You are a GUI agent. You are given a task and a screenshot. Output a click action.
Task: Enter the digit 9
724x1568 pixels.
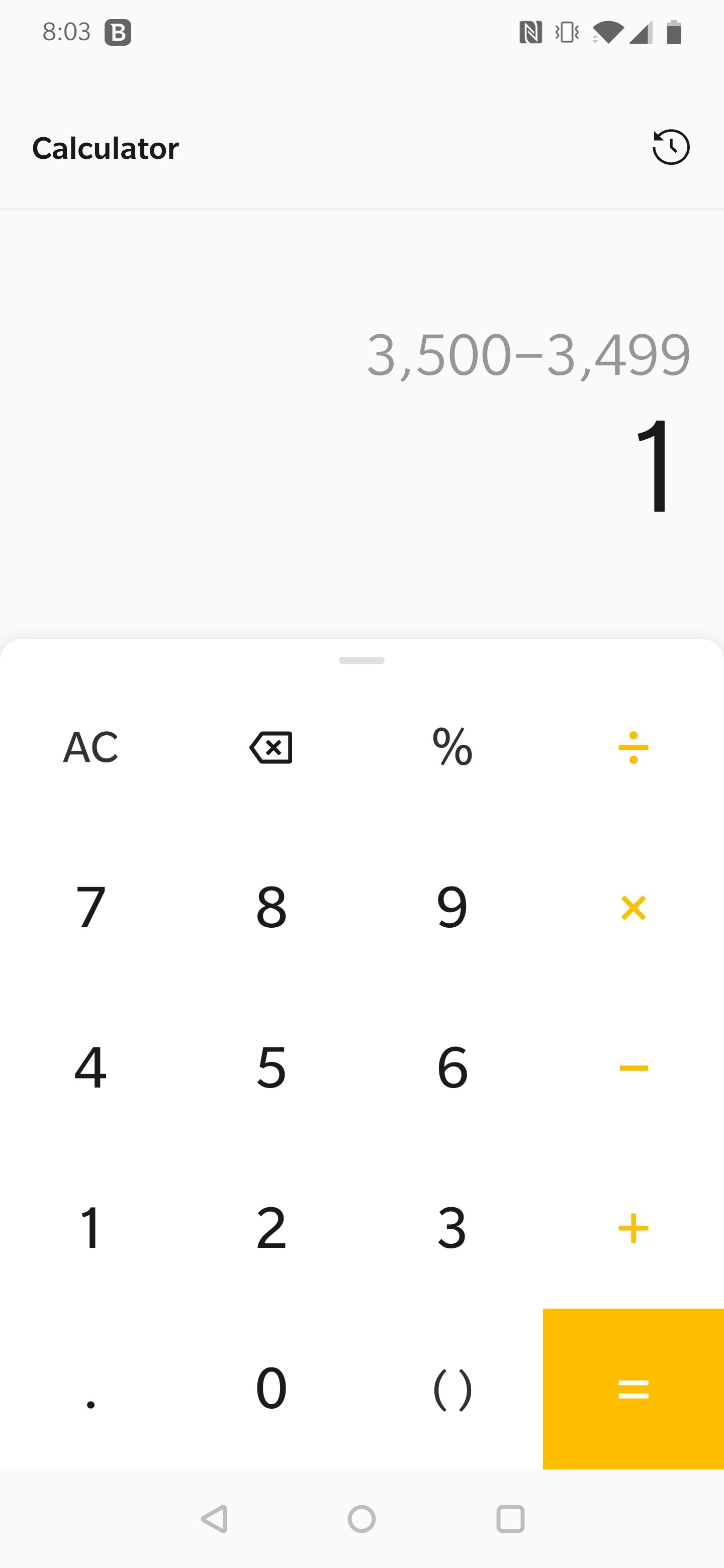[452, 908]
